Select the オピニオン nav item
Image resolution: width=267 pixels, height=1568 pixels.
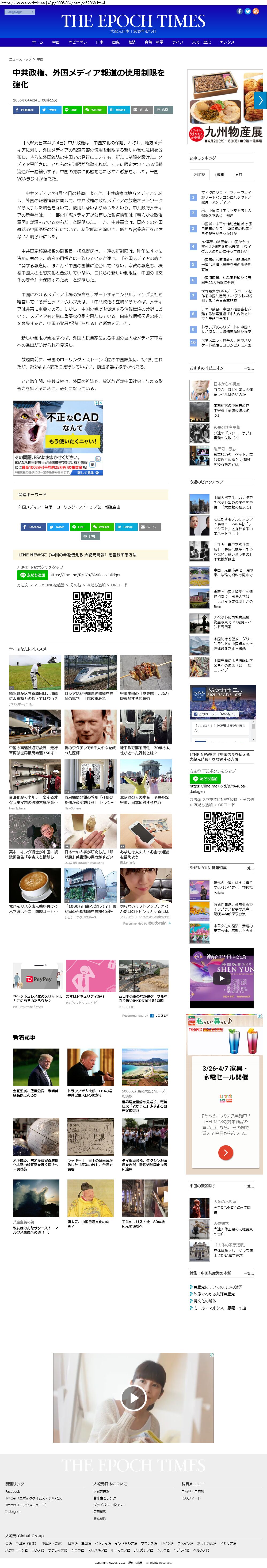[77, 42]
